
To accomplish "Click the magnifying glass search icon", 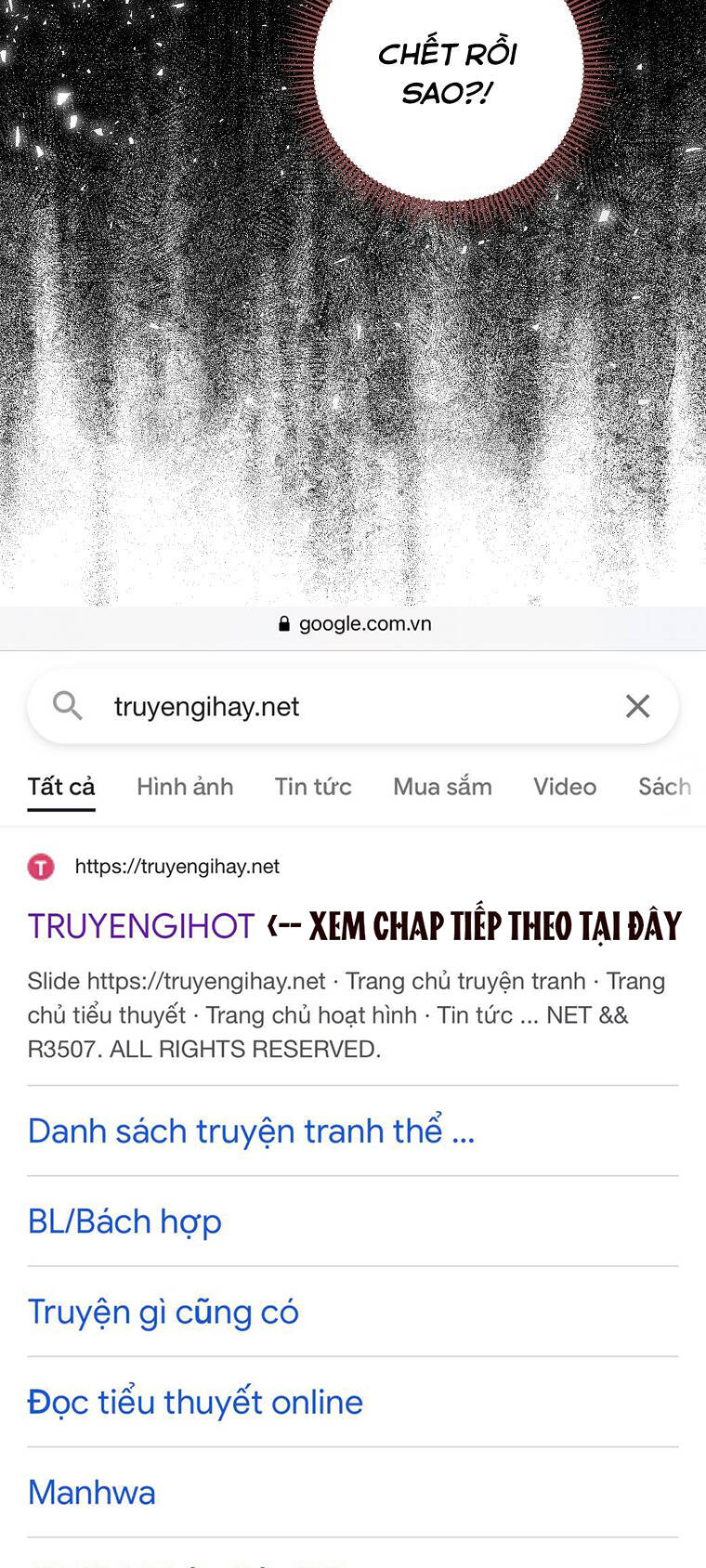I will pyautogui.click(x=66, y=706).
